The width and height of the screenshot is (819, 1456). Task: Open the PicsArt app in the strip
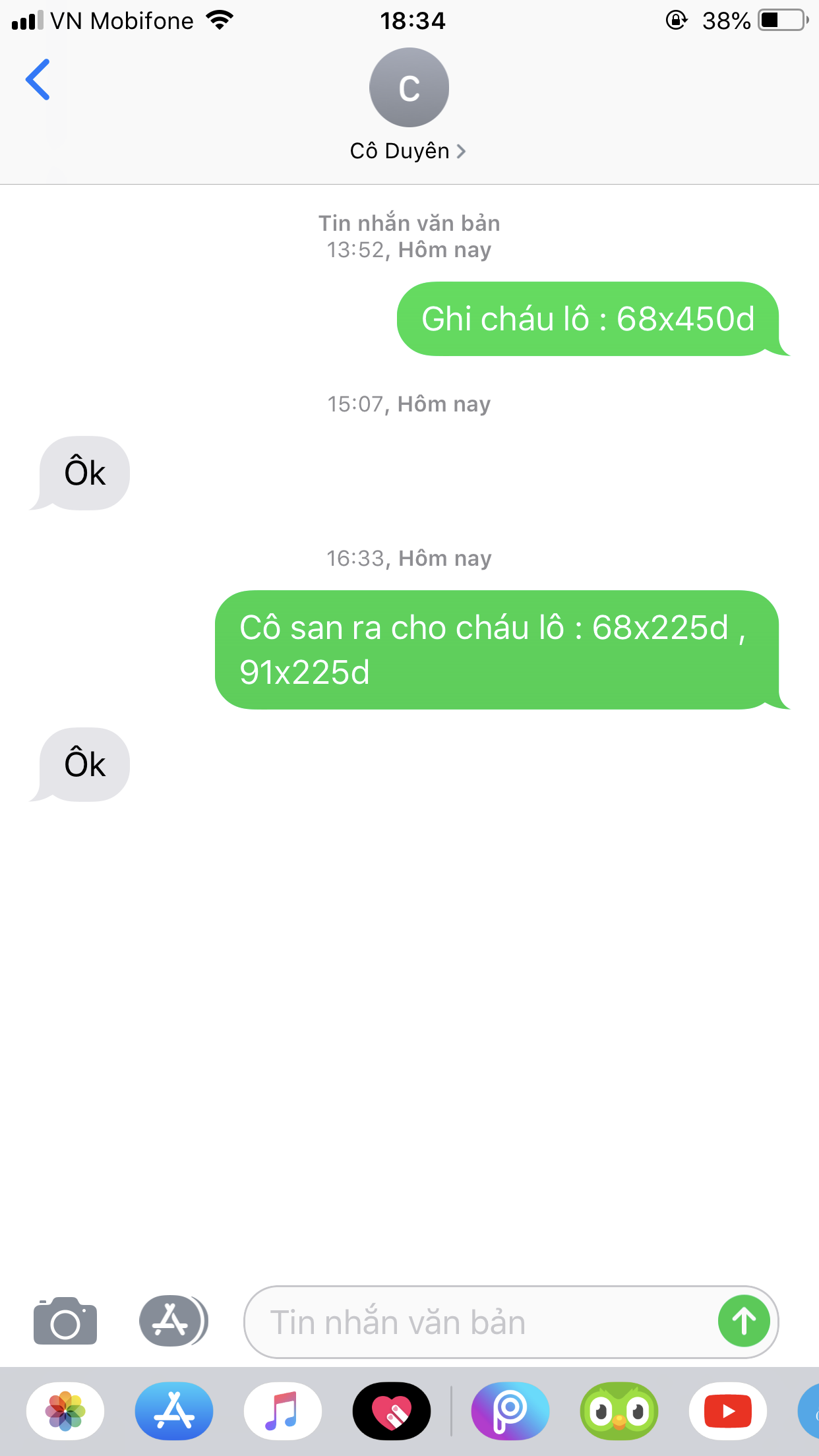(x=510, y=1411)
